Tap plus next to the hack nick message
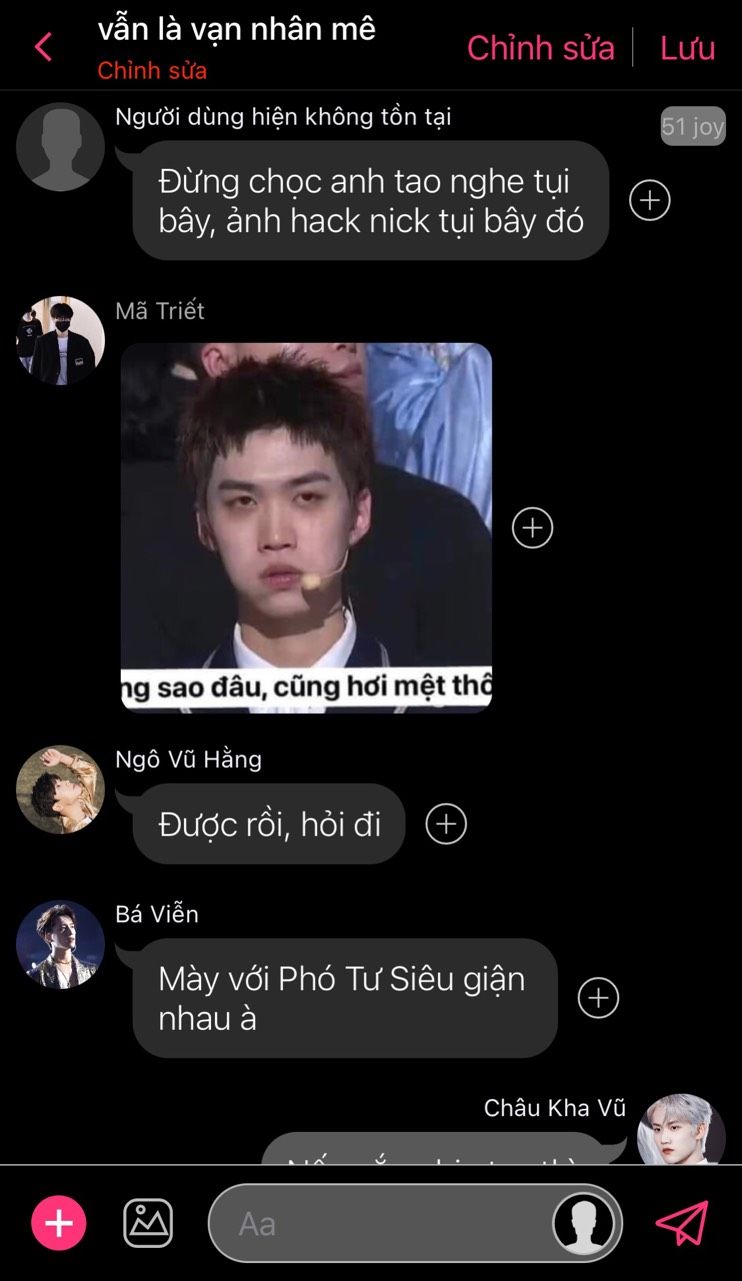 click(649, 200)
